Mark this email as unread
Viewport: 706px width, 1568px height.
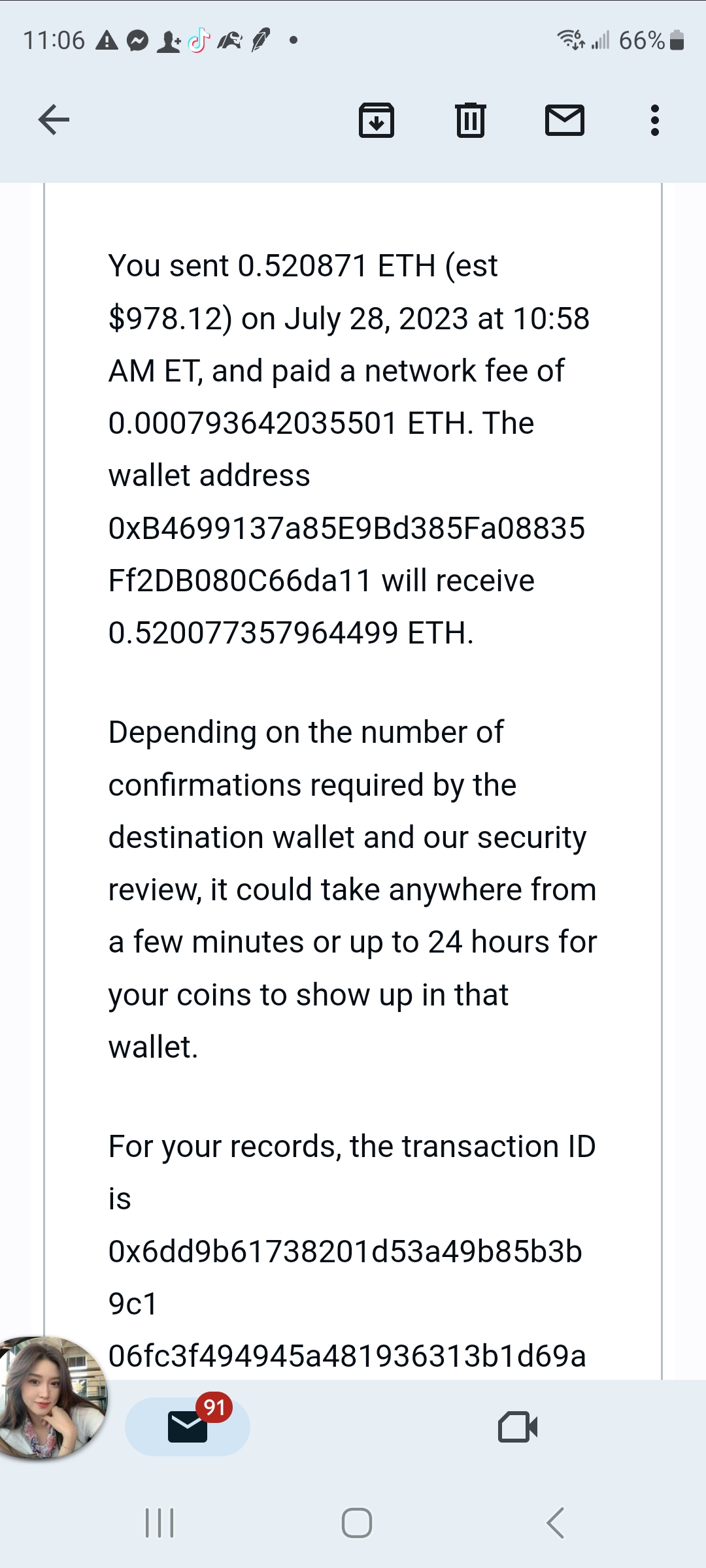(x=564, y=120)
